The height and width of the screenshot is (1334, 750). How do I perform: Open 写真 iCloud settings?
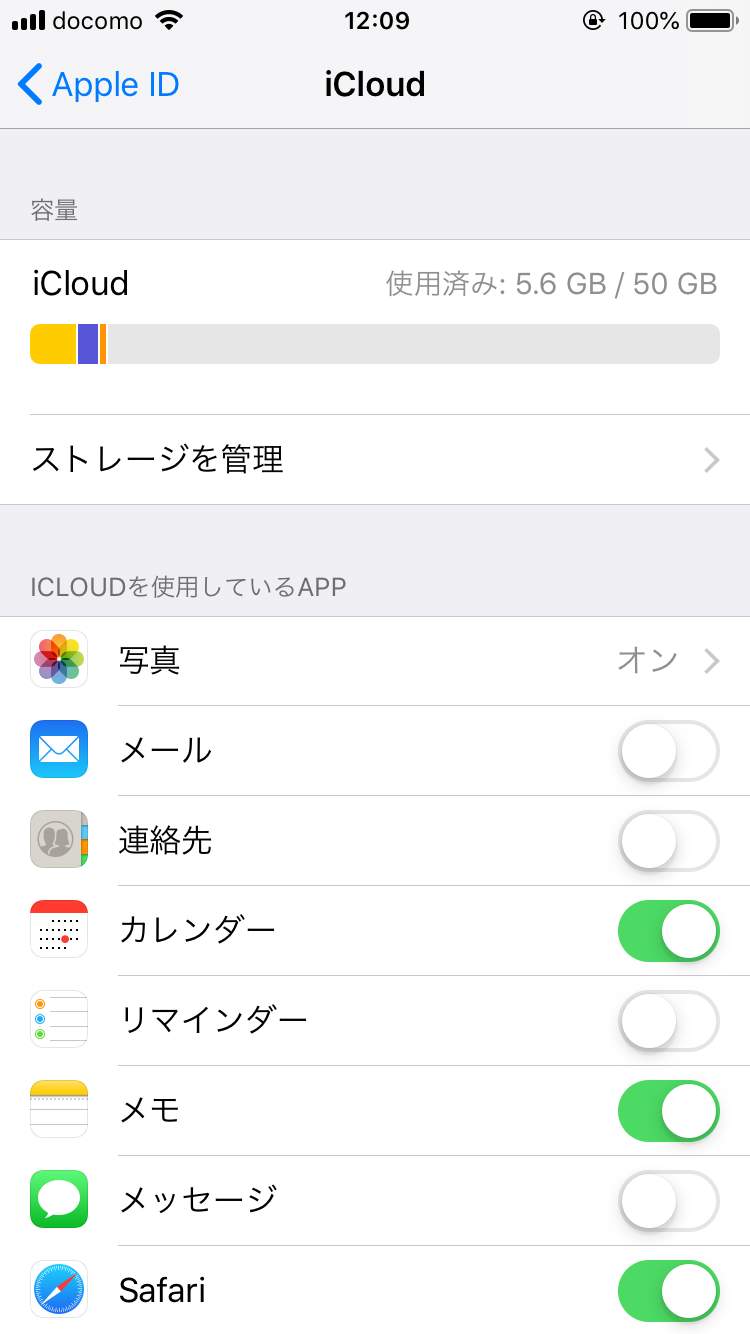pos(375,660)
